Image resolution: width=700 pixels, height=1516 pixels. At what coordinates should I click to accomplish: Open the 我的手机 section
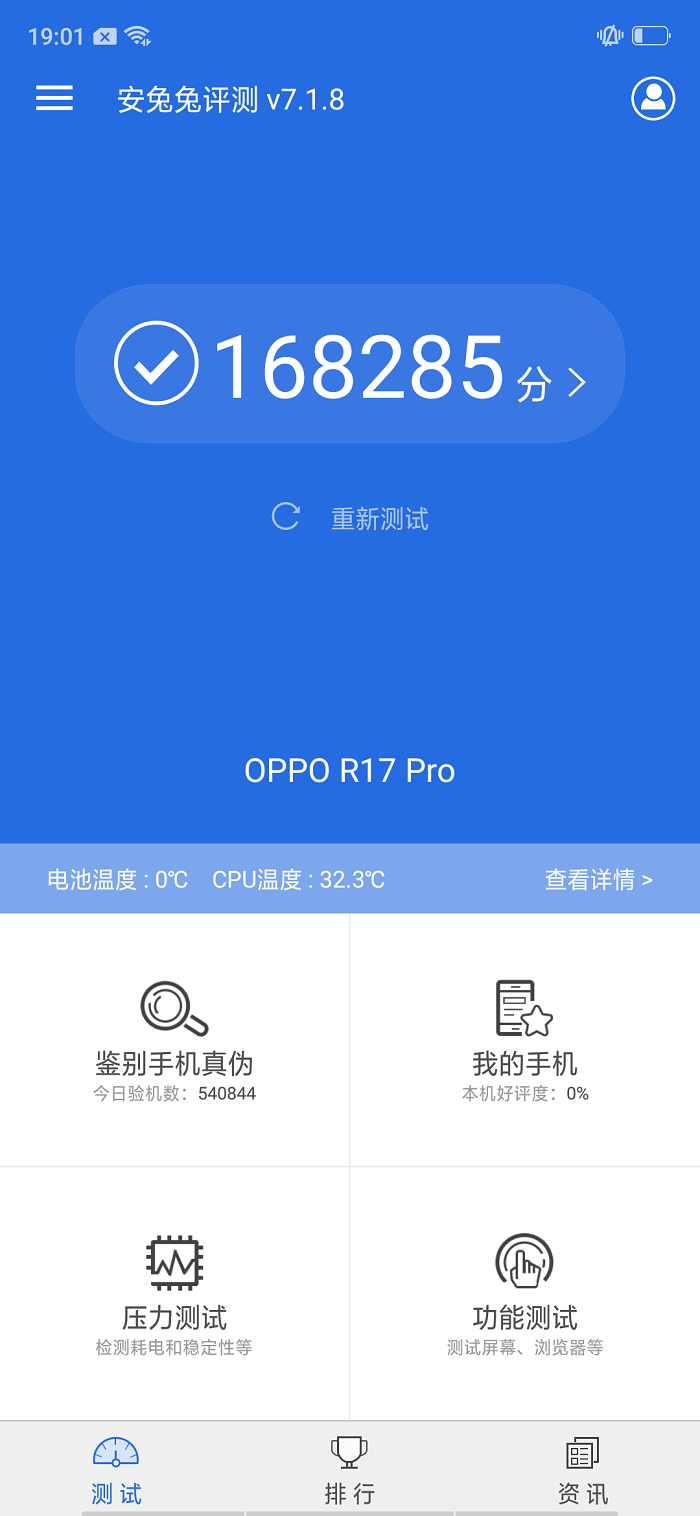pos(525,1040)
